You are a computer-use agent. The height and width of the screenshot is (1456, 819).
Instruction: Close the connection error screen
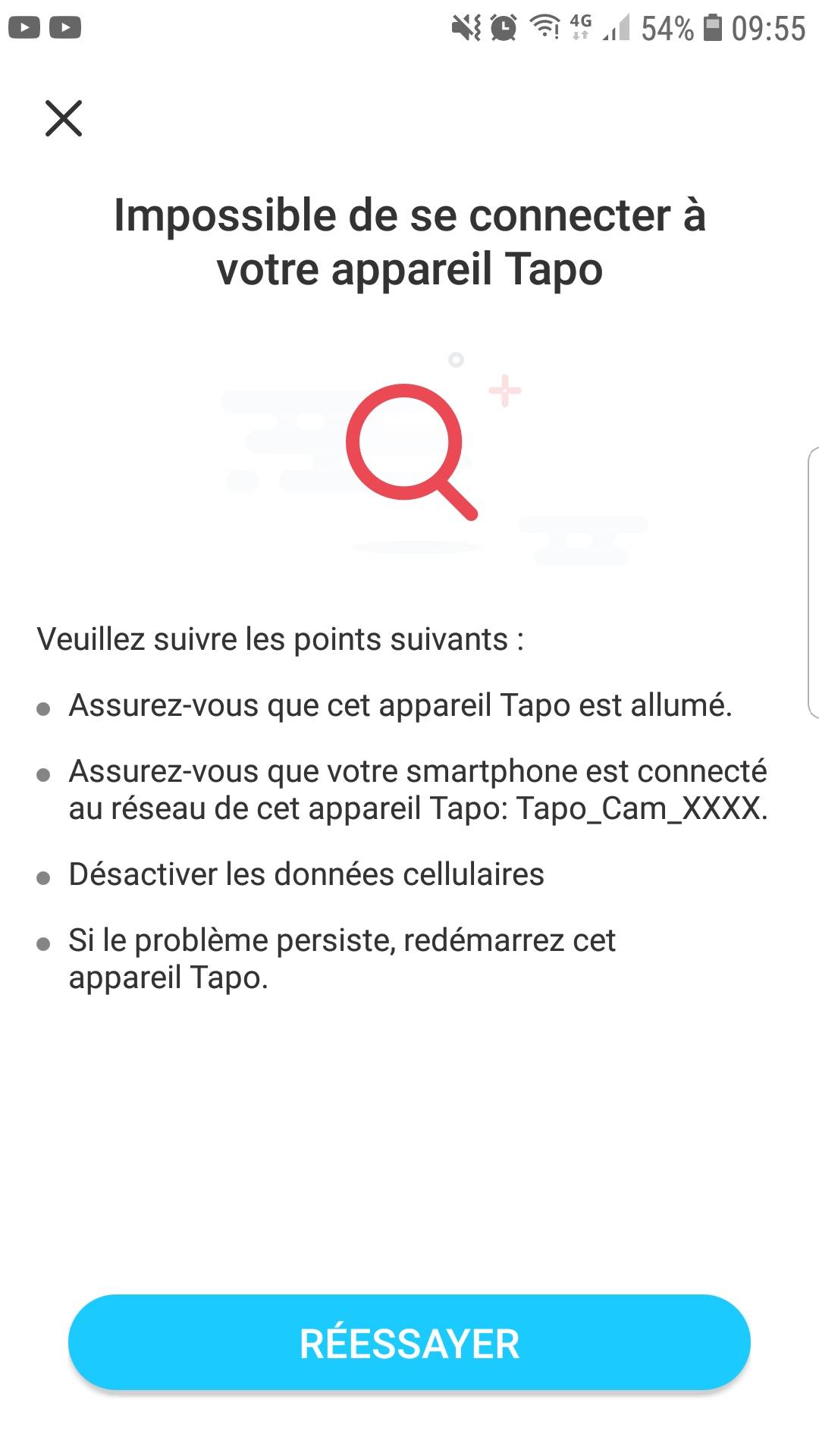point(64,118)
